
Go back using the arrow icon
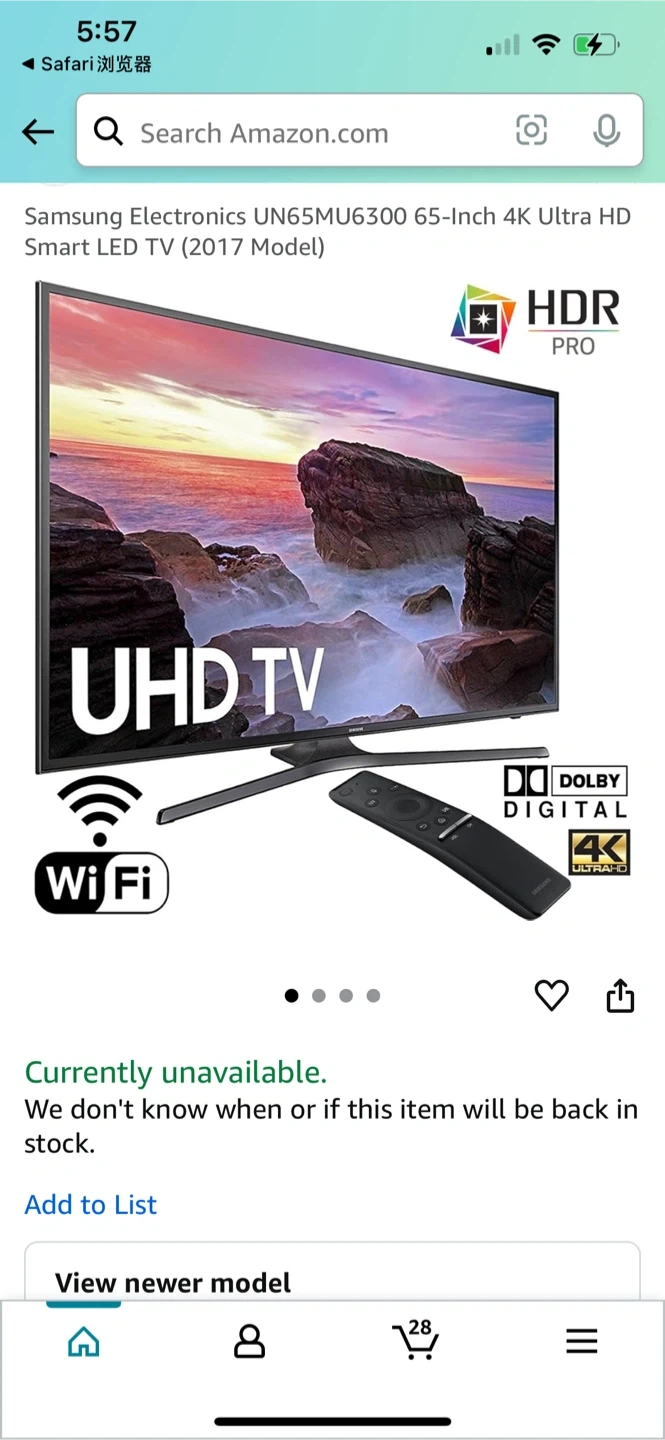[38, 131]
